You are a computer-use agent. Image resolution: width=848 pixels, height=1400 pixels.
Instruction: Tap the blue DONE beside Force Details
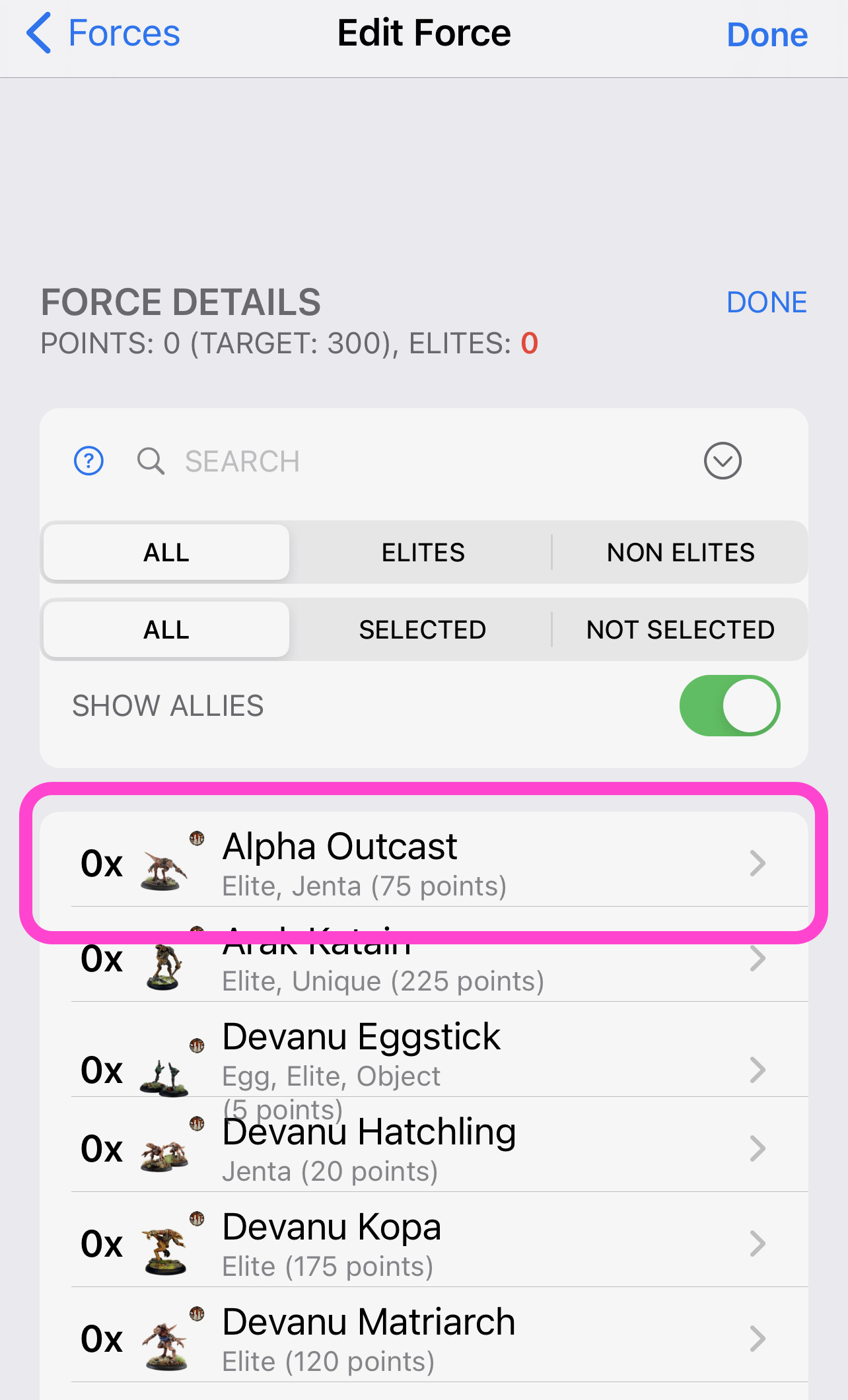[x=767, y=302]
